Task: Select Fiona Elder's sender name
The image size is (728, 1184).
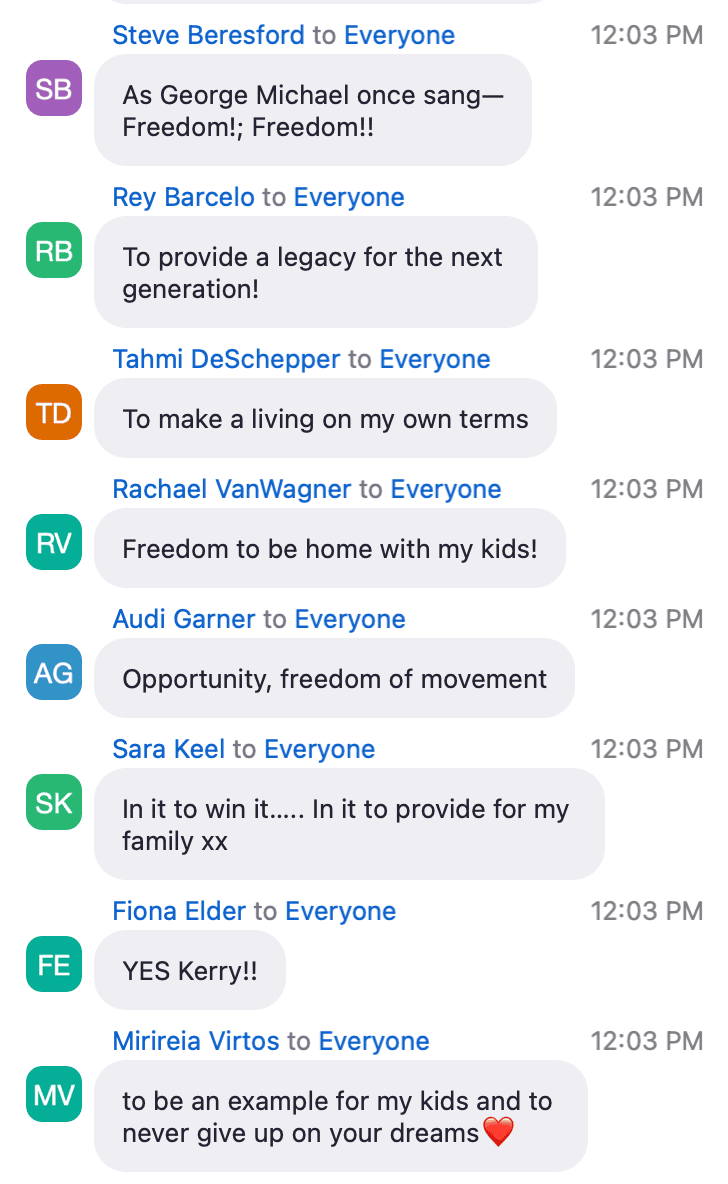Action: [x=179, y=911]
